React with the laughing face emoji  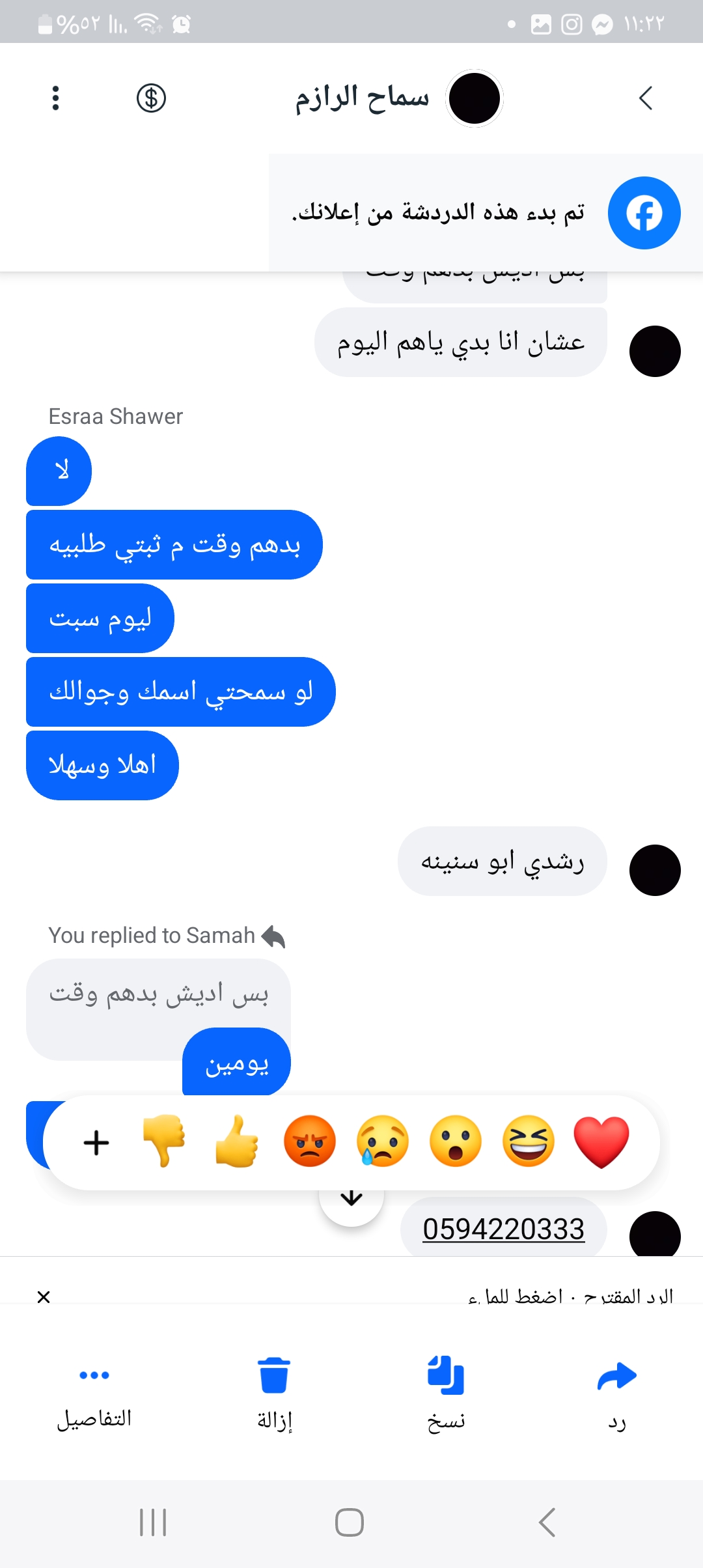pyautogui.click(x=528, y=1142)
